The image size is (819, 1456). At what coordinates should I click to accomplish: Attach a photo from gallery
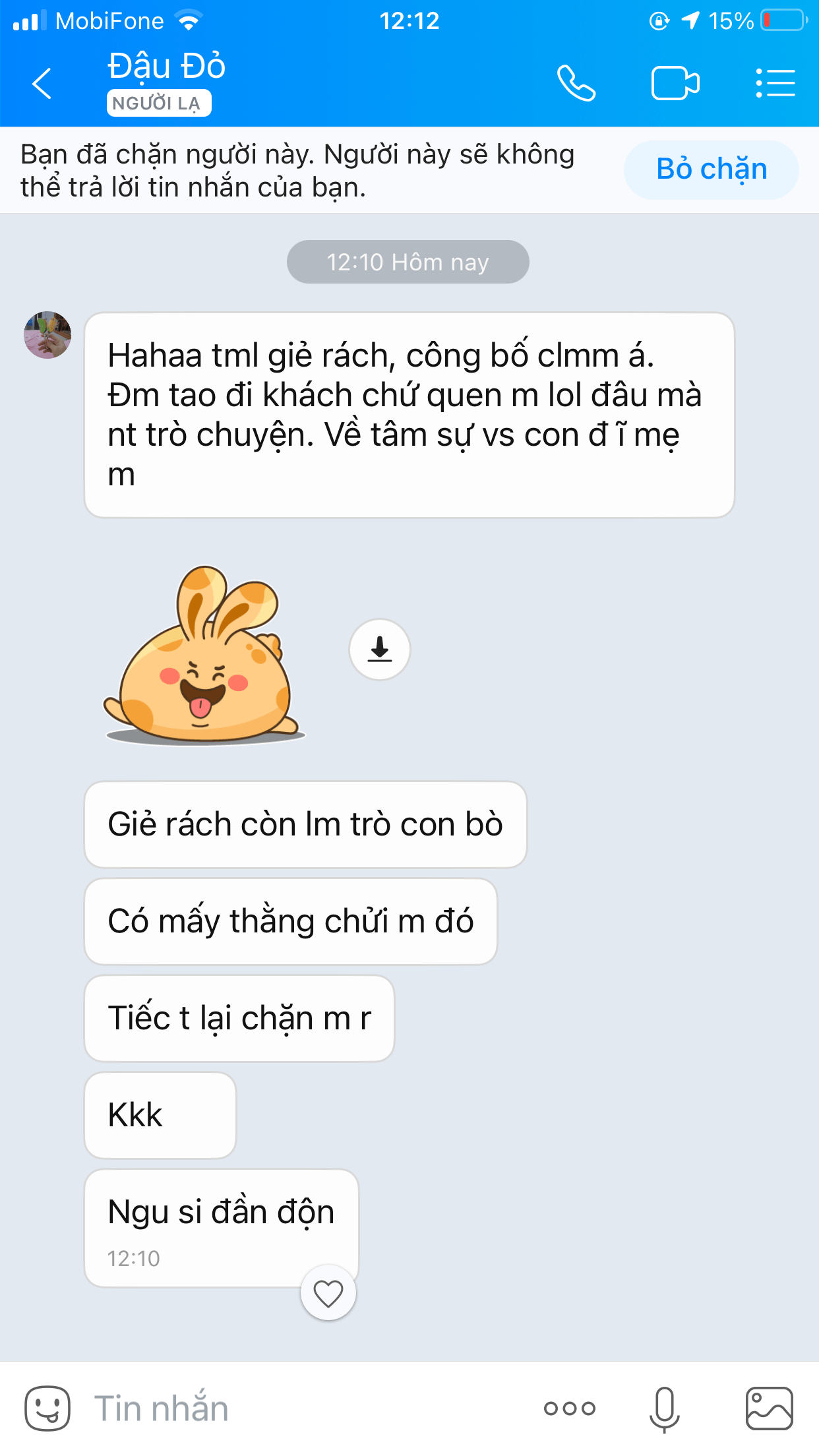tap(769, 1409)
